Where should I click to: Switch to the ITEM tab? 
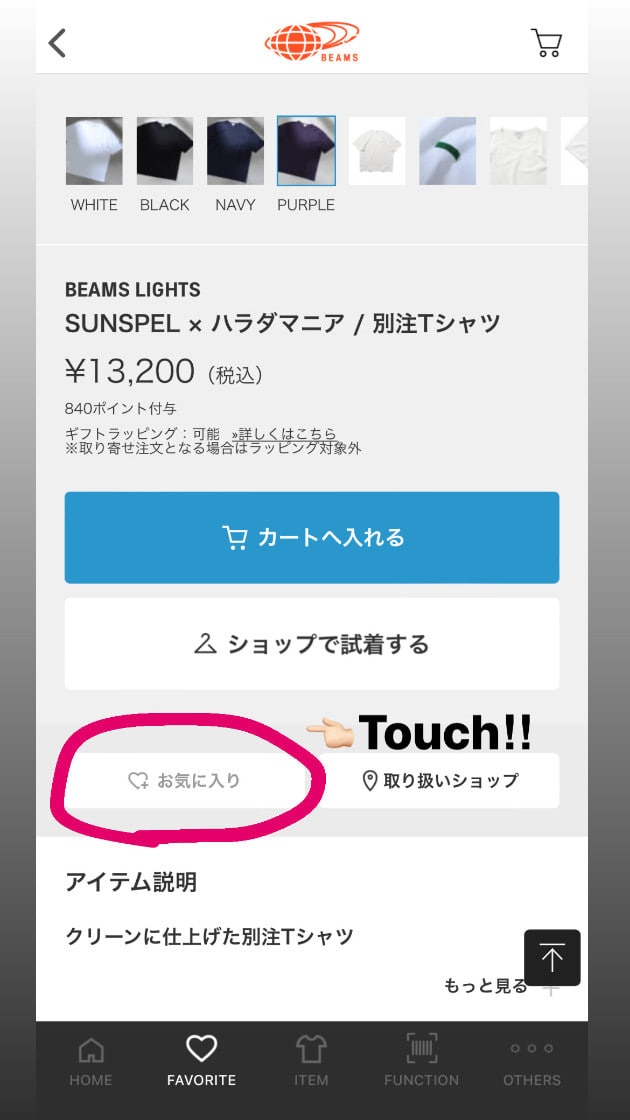(311, 1061)
